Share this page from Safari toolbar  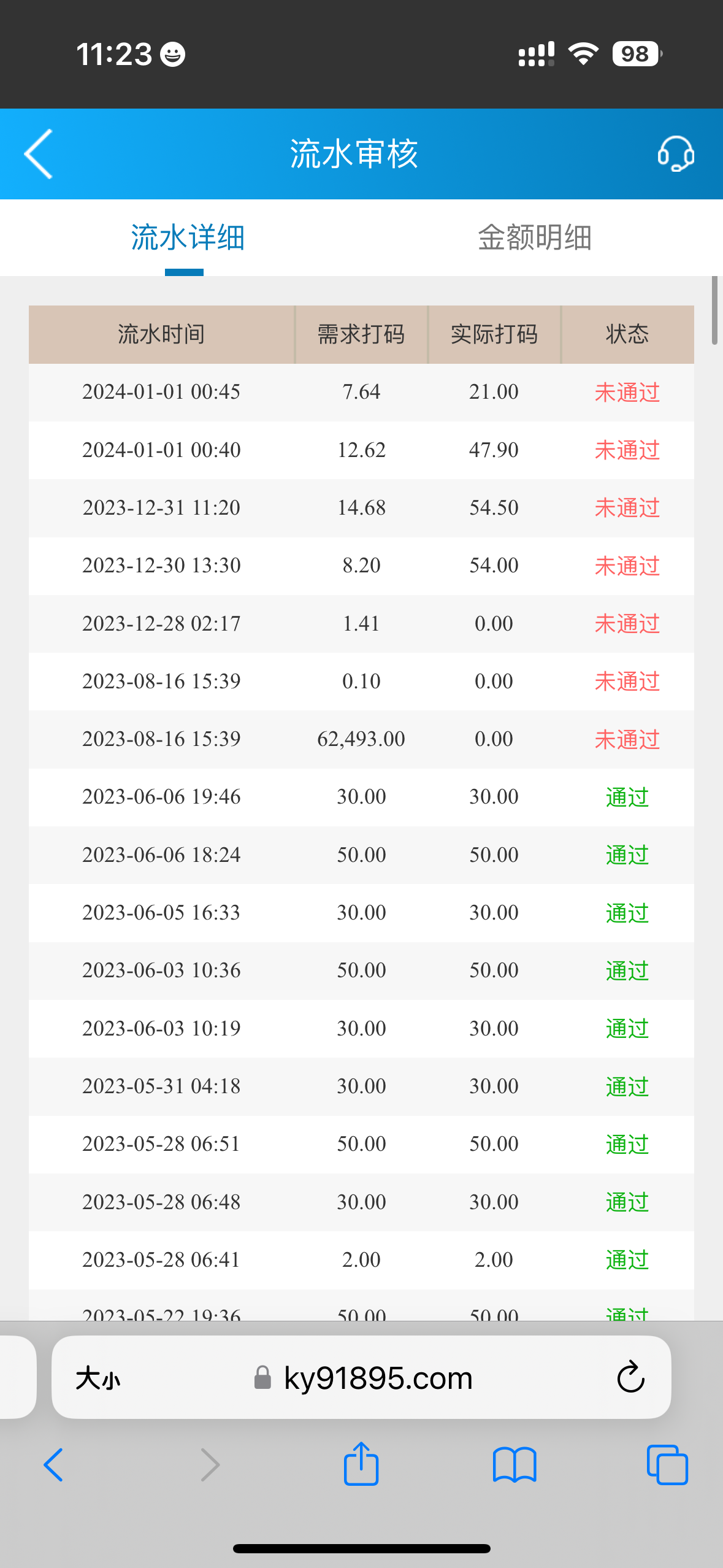[x=361, y=1465]
